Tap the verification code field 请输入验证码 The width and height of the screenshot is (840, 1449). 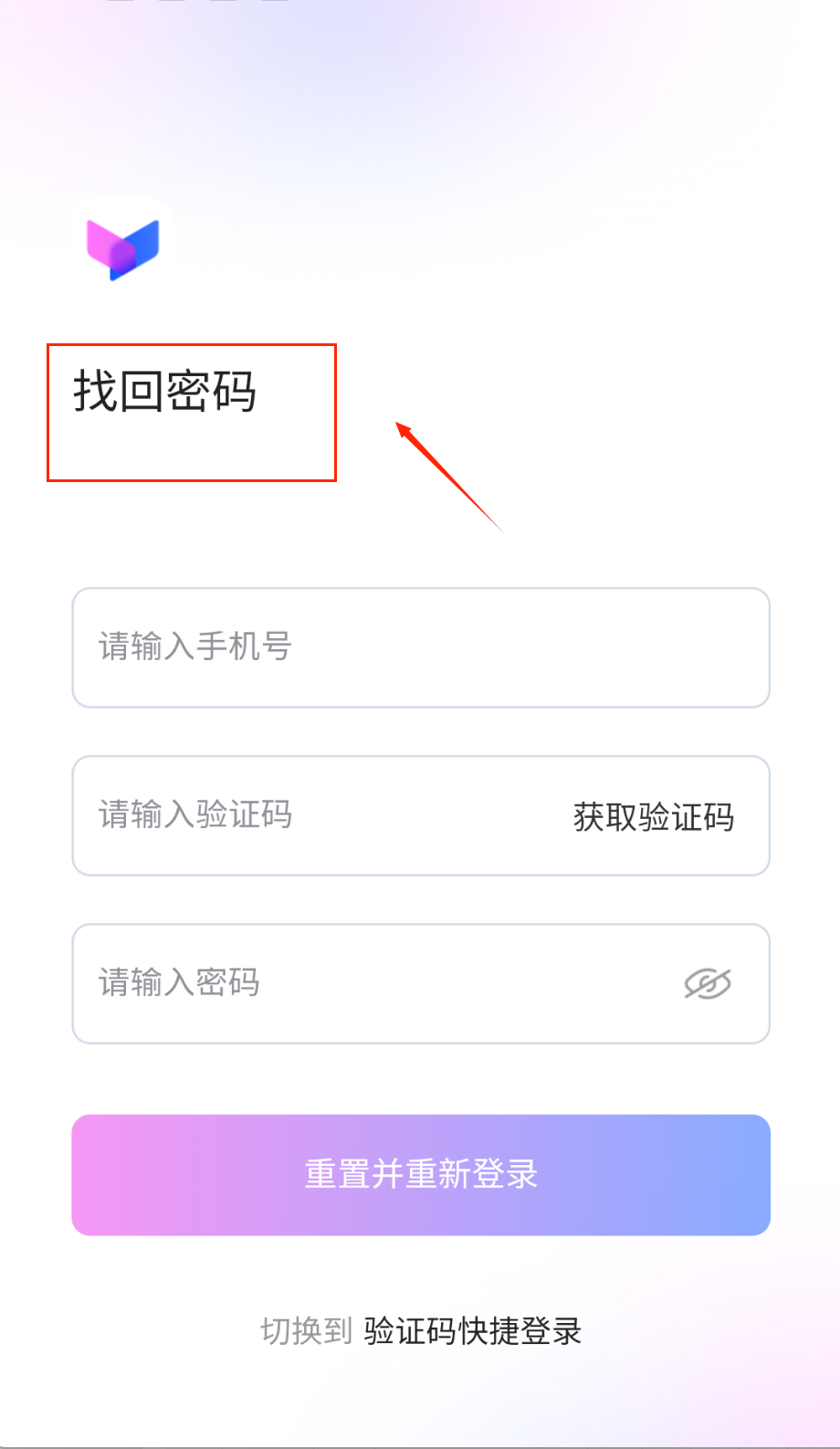(310, 815)
